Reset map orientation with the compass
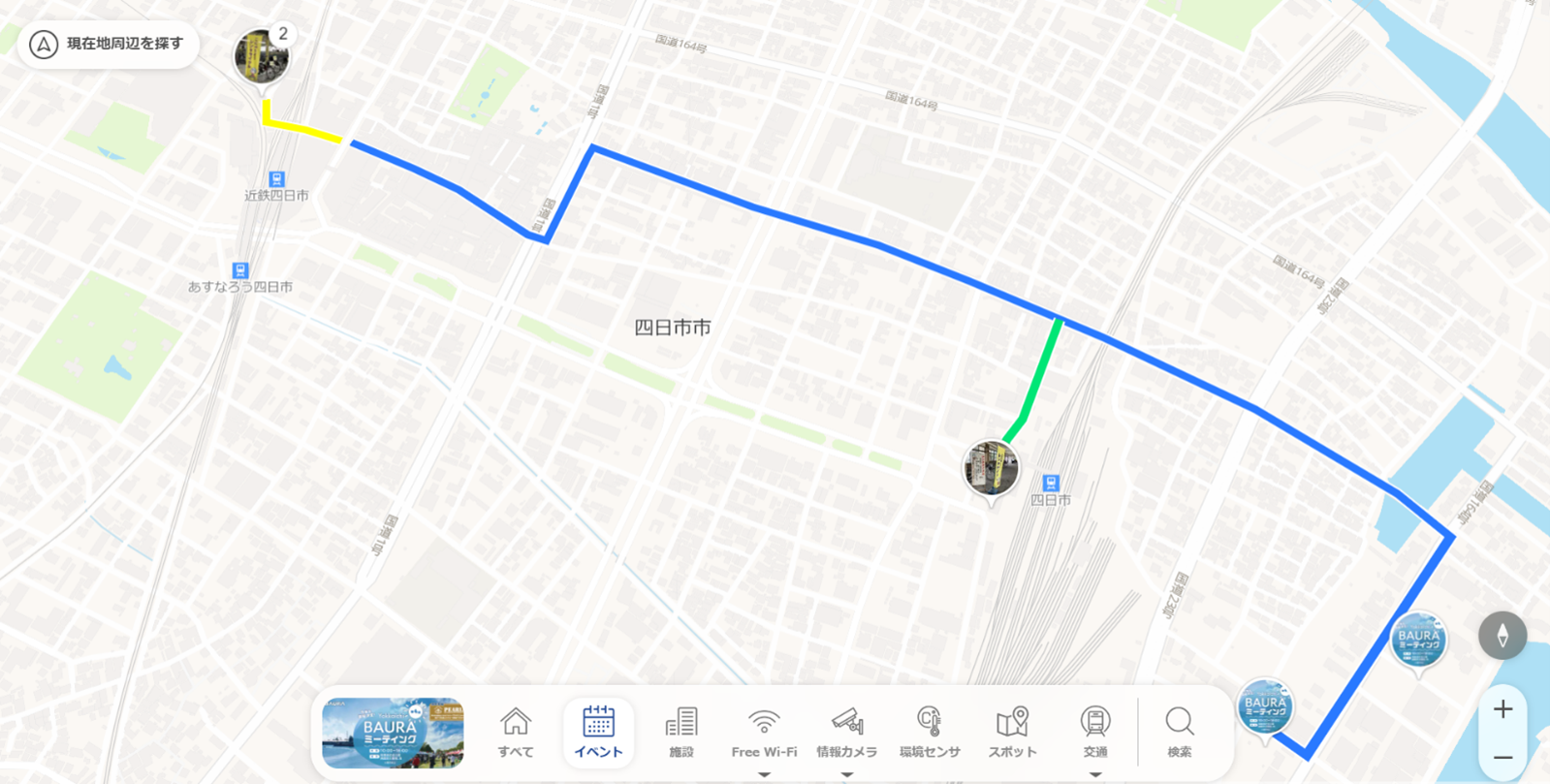 (1503, 636)
